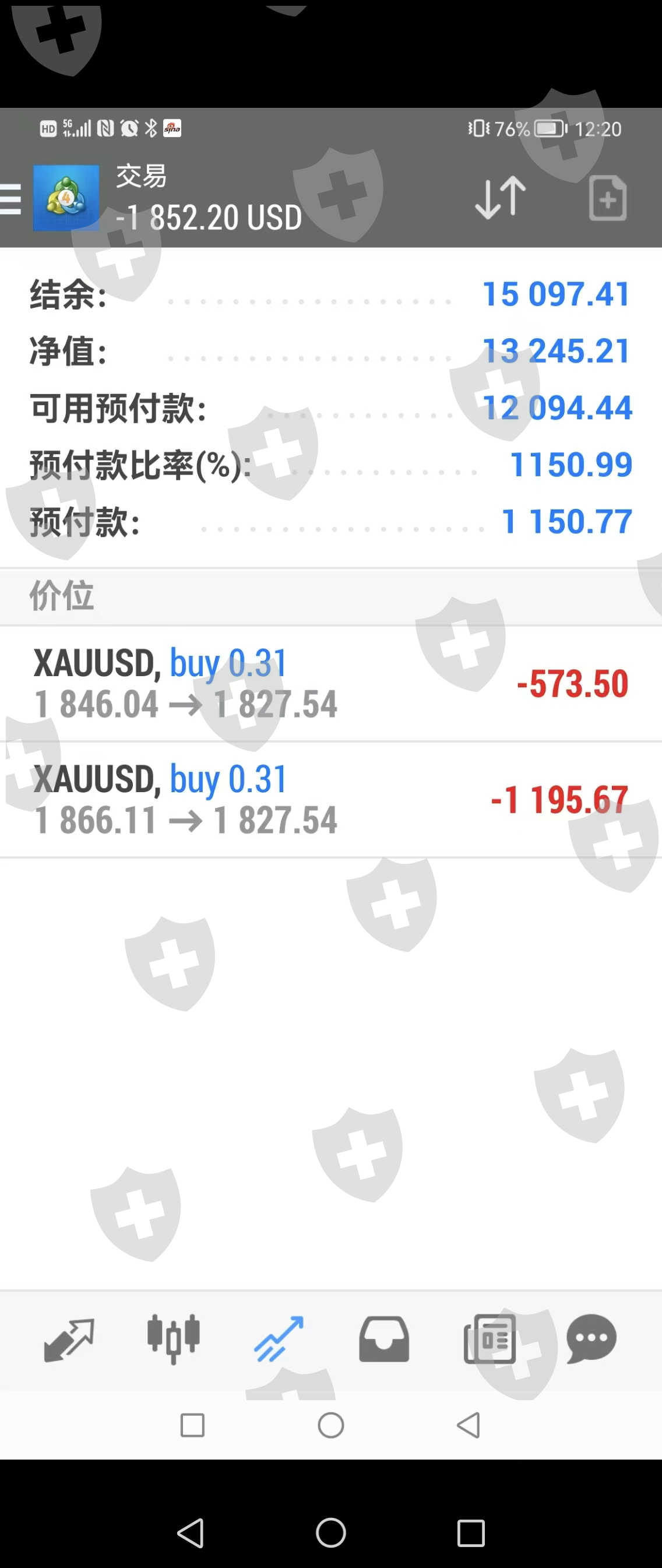Switch to the candlestick Chart tab
The width and height of the screenshot is (662, 1568).
(x=174, y=1339)
